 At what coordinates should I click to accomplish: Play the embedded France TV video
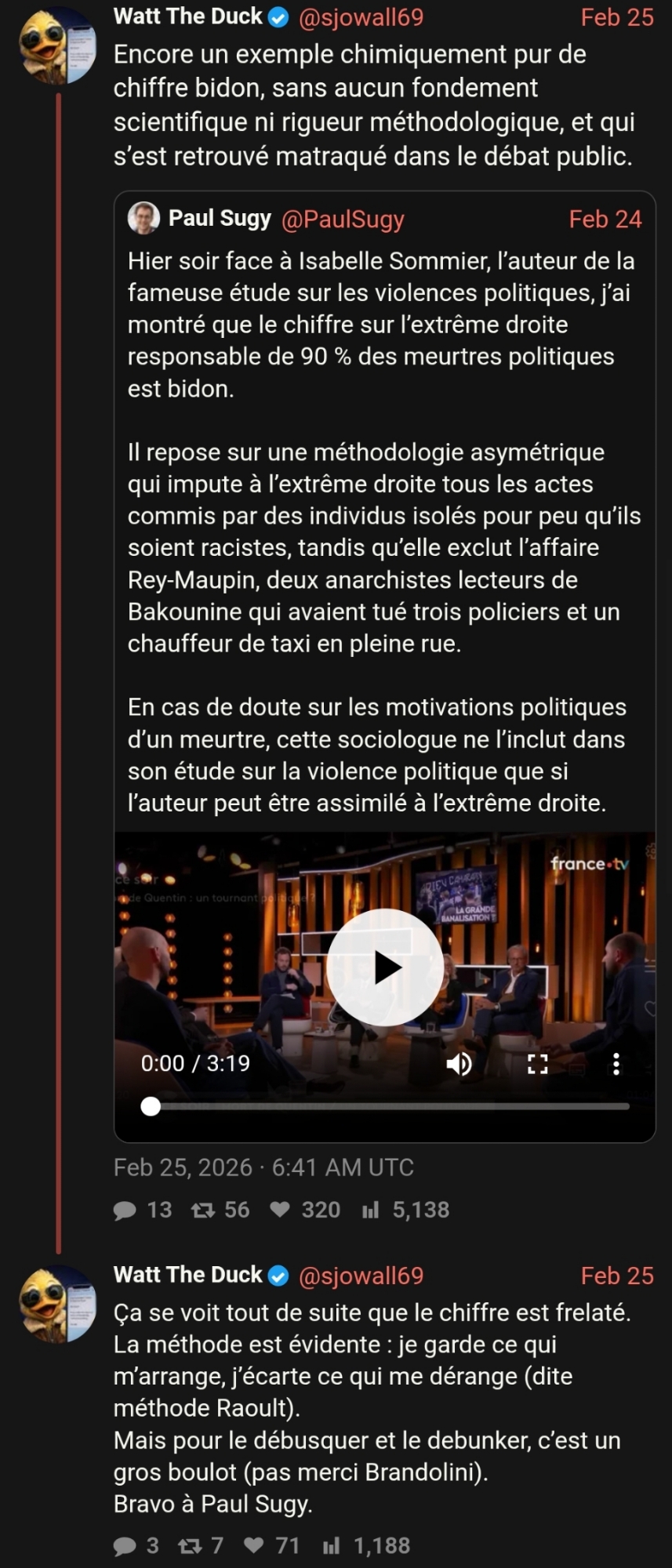[x=384, y=967]
